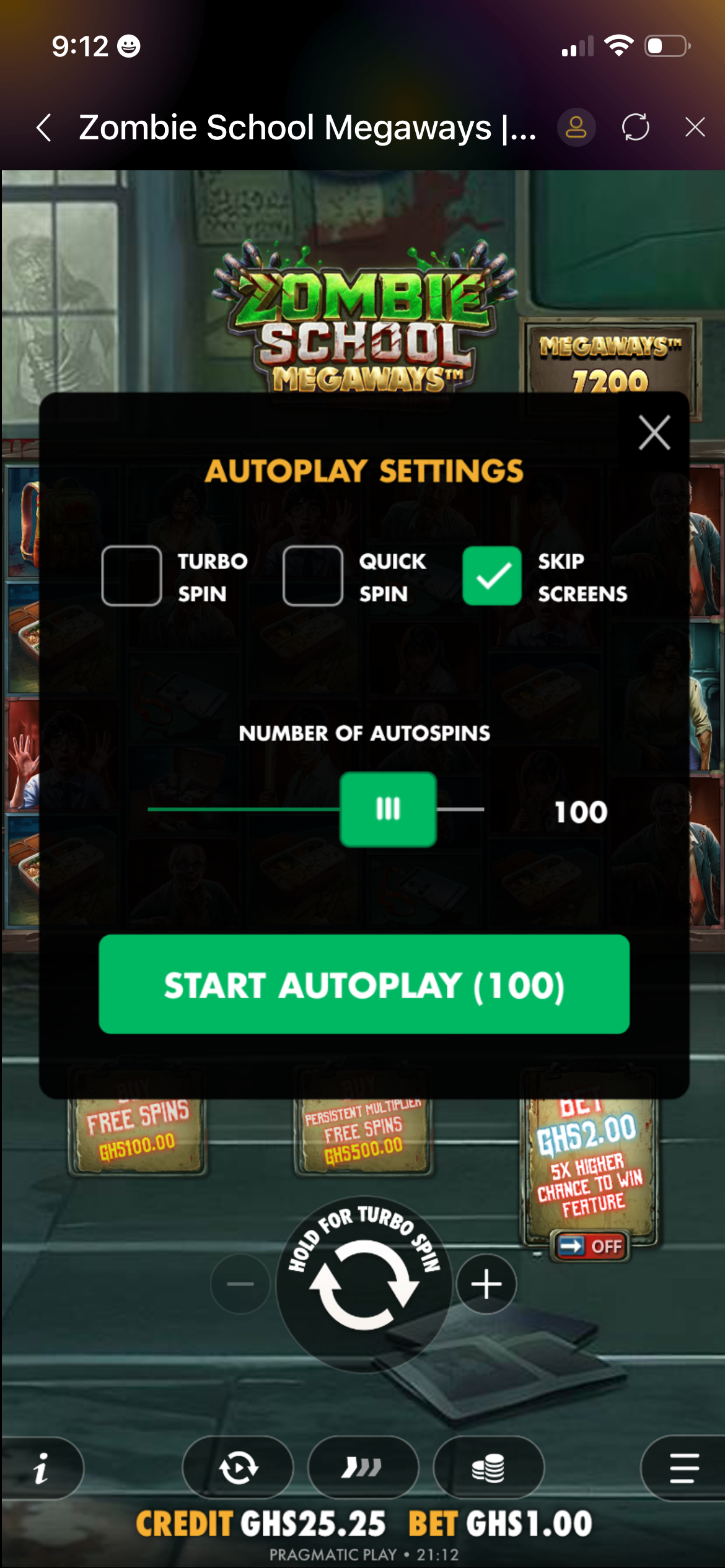Enable the Turbo Spin checkbox
Screen dimensions: 725x1568
(x=132, y=576)
